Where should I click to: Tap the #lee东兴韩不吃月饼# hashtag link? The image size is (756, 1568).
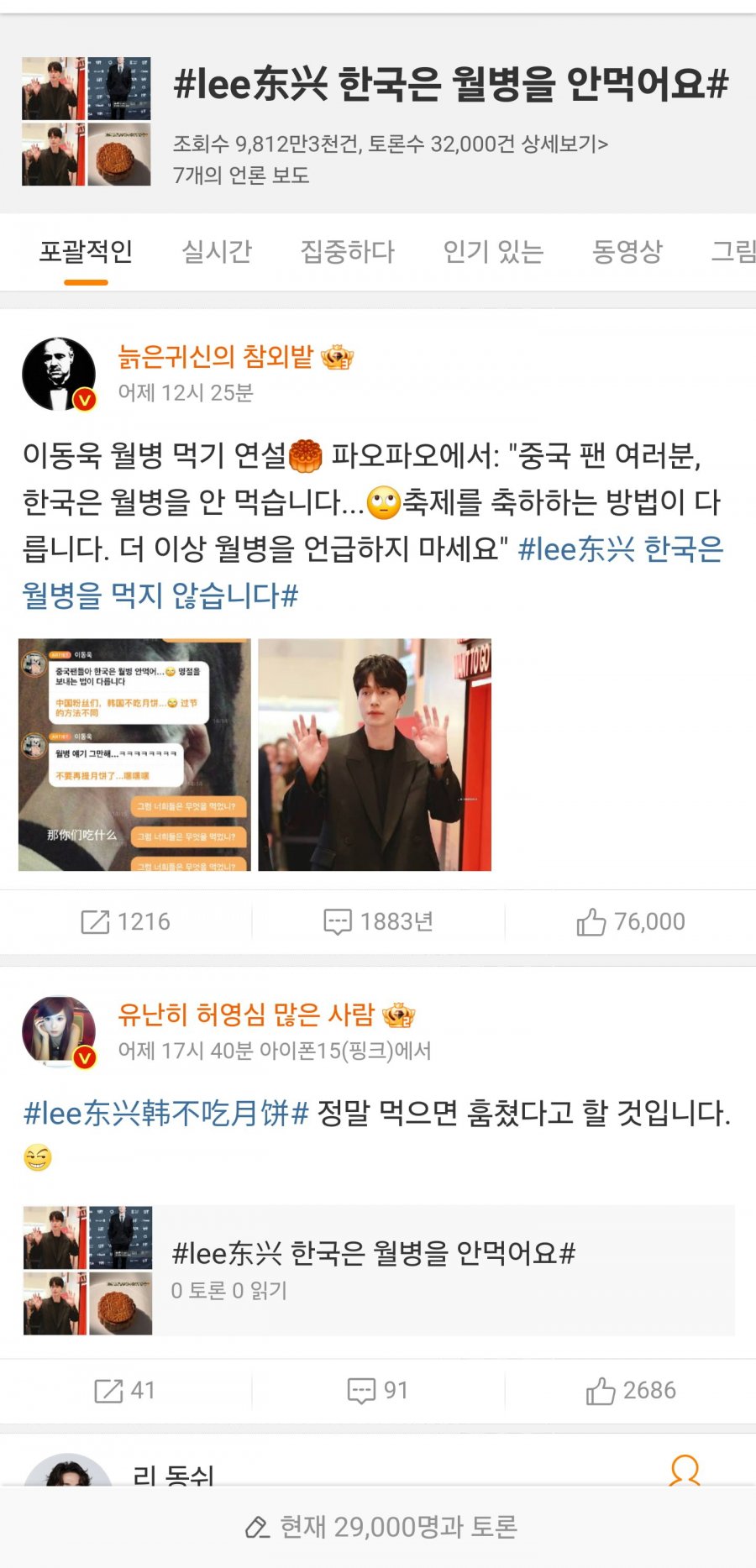pos(165,1114)
